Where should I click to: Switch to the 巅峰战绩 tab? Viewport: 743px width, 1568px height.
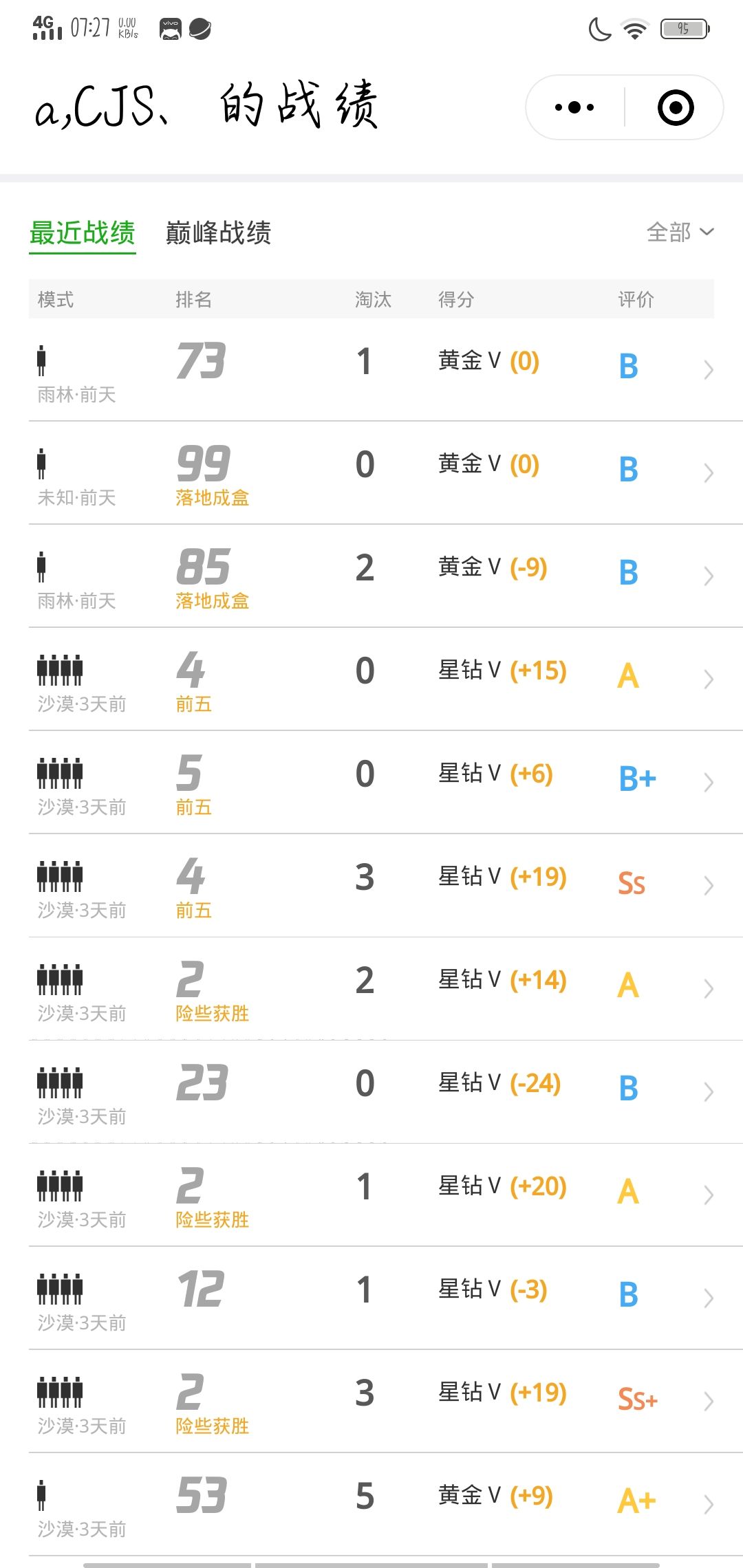point(218,234)
